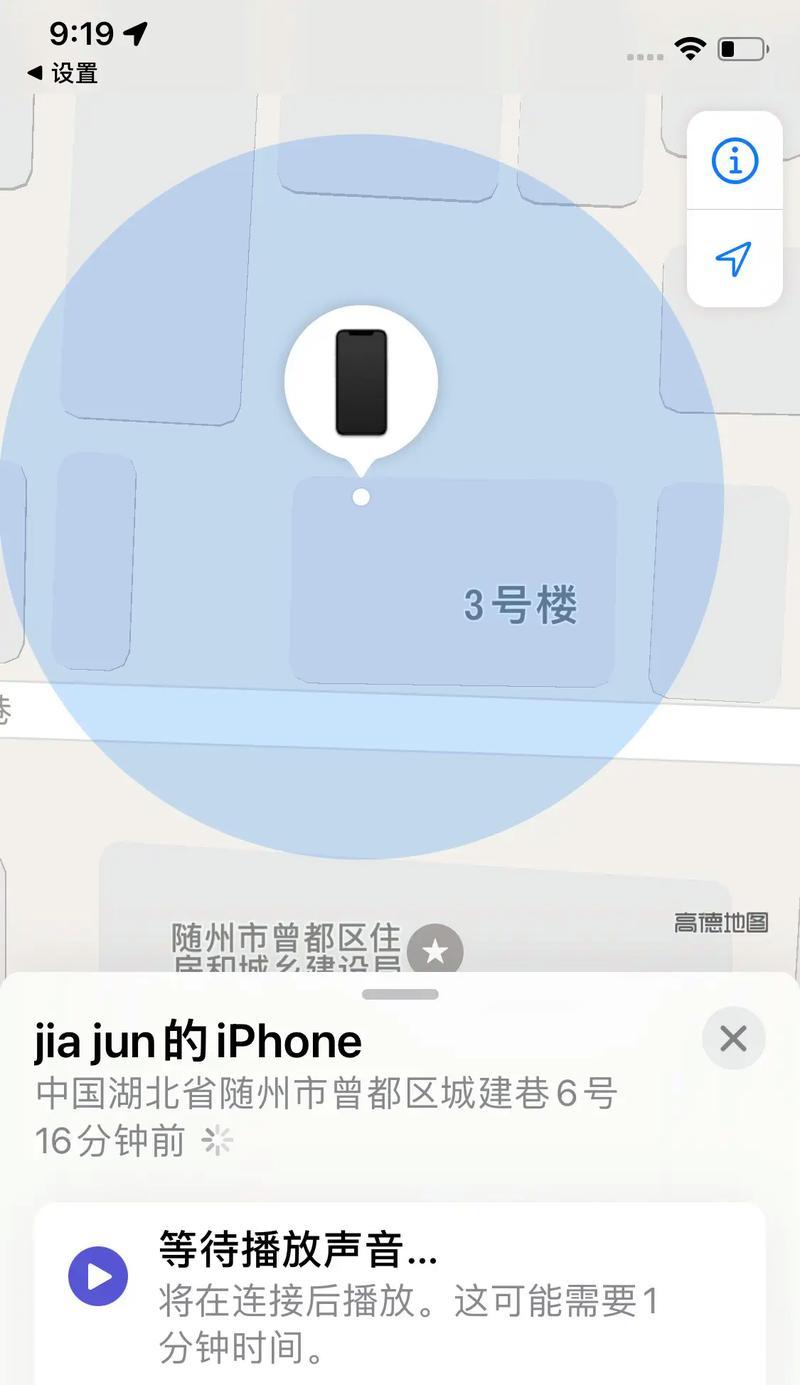This screenshot has width=800, height=1385.
Task: Return to 设置 via the back link
Action: (62, 73)
